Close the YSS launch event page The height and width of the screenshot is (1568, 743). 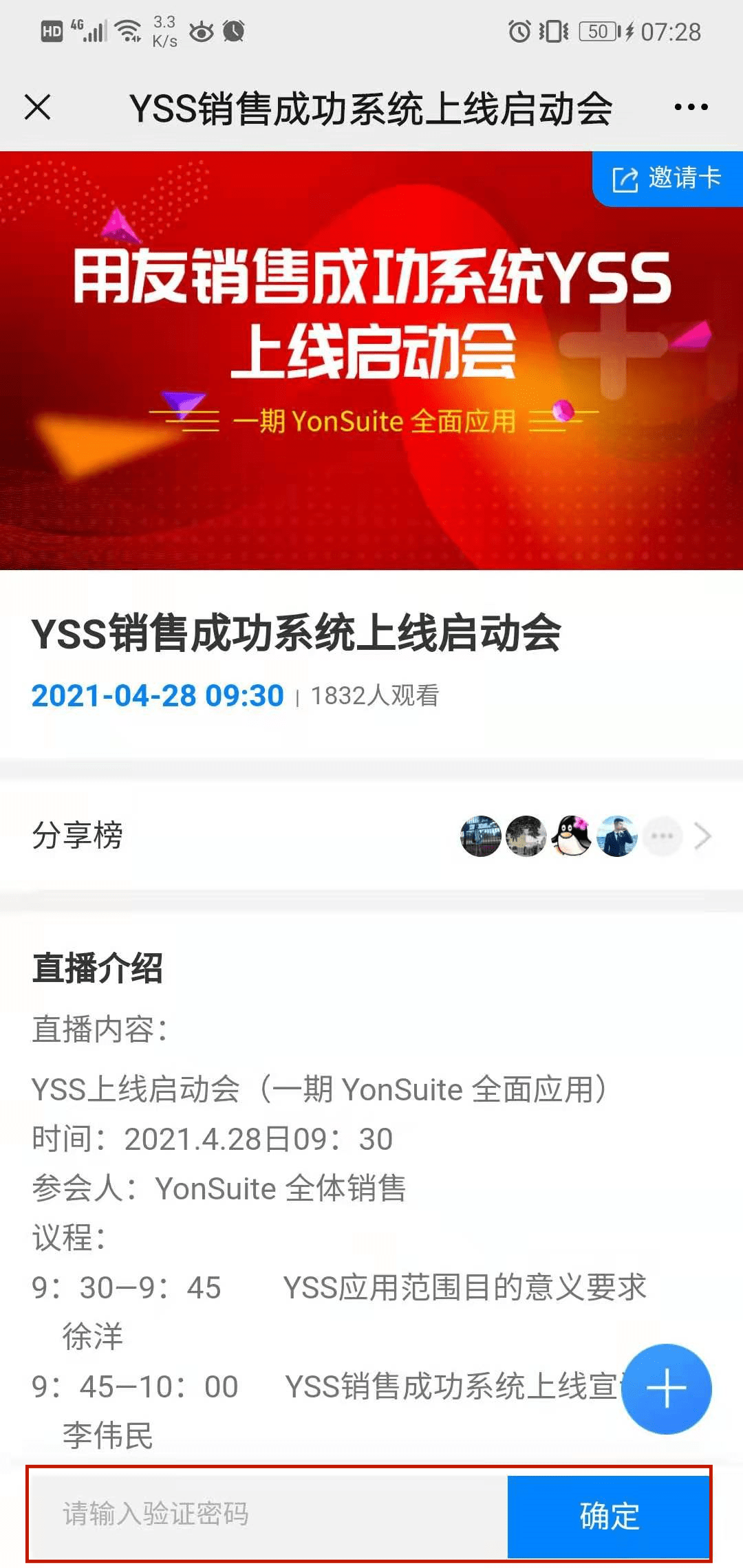tap(38, 107)
